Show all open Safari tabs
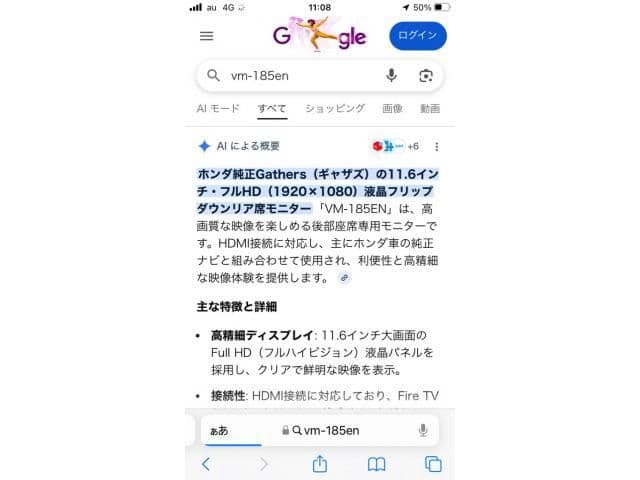Image resolution: width=640 pixels, height=480 pixels. 433,464
